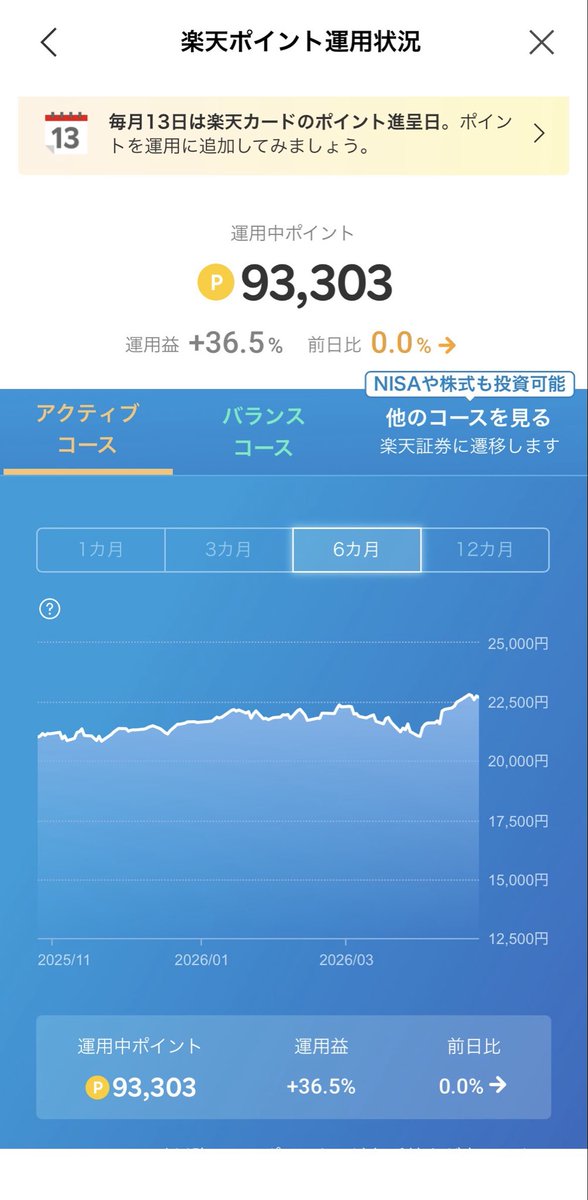Select the 6カ月 chart period

[x=357, y=550]
